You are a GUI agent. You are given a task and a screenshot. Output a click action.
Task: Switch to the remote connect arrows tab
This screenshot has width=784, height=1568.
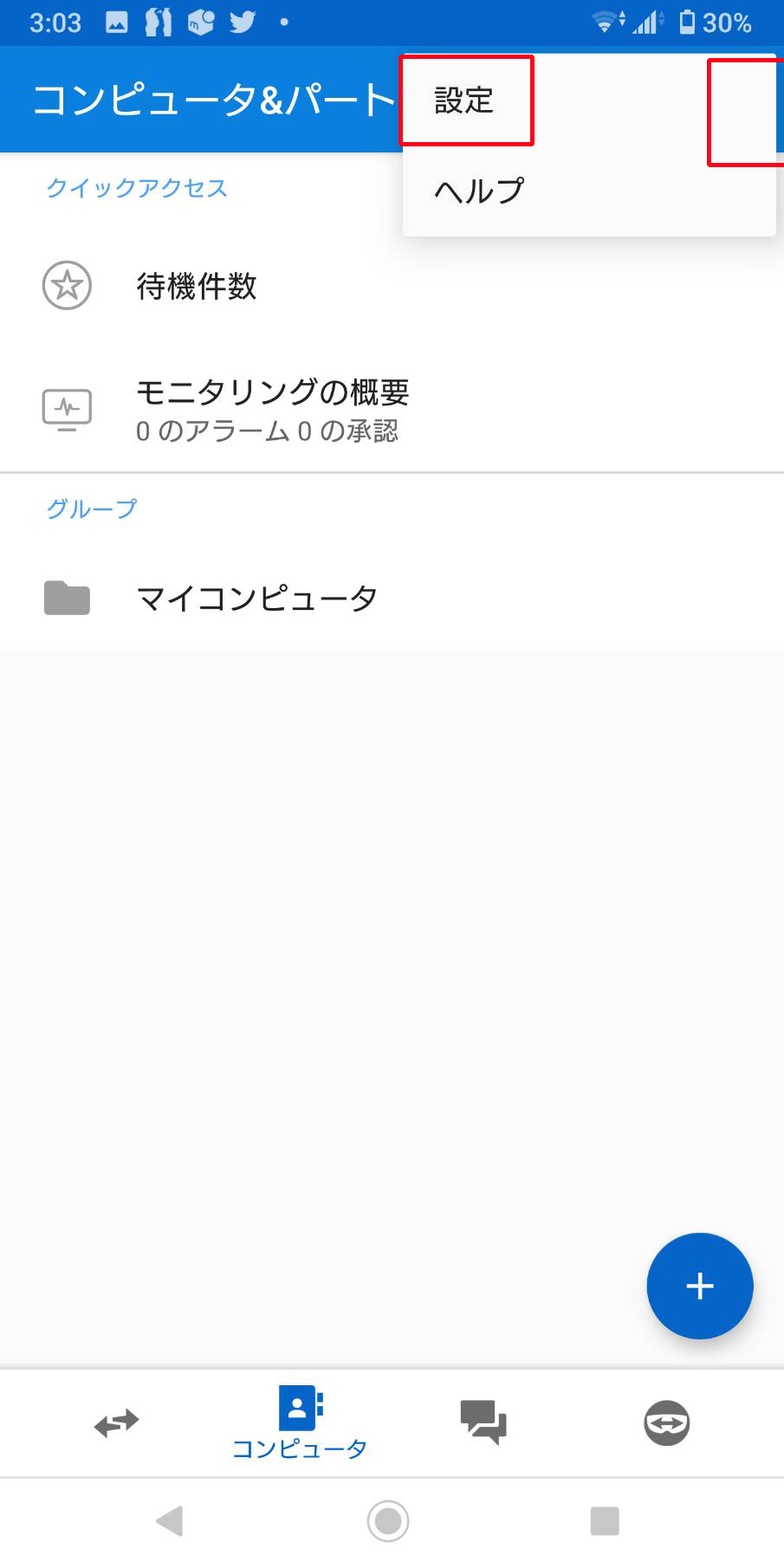click(x=116, y=1423)
